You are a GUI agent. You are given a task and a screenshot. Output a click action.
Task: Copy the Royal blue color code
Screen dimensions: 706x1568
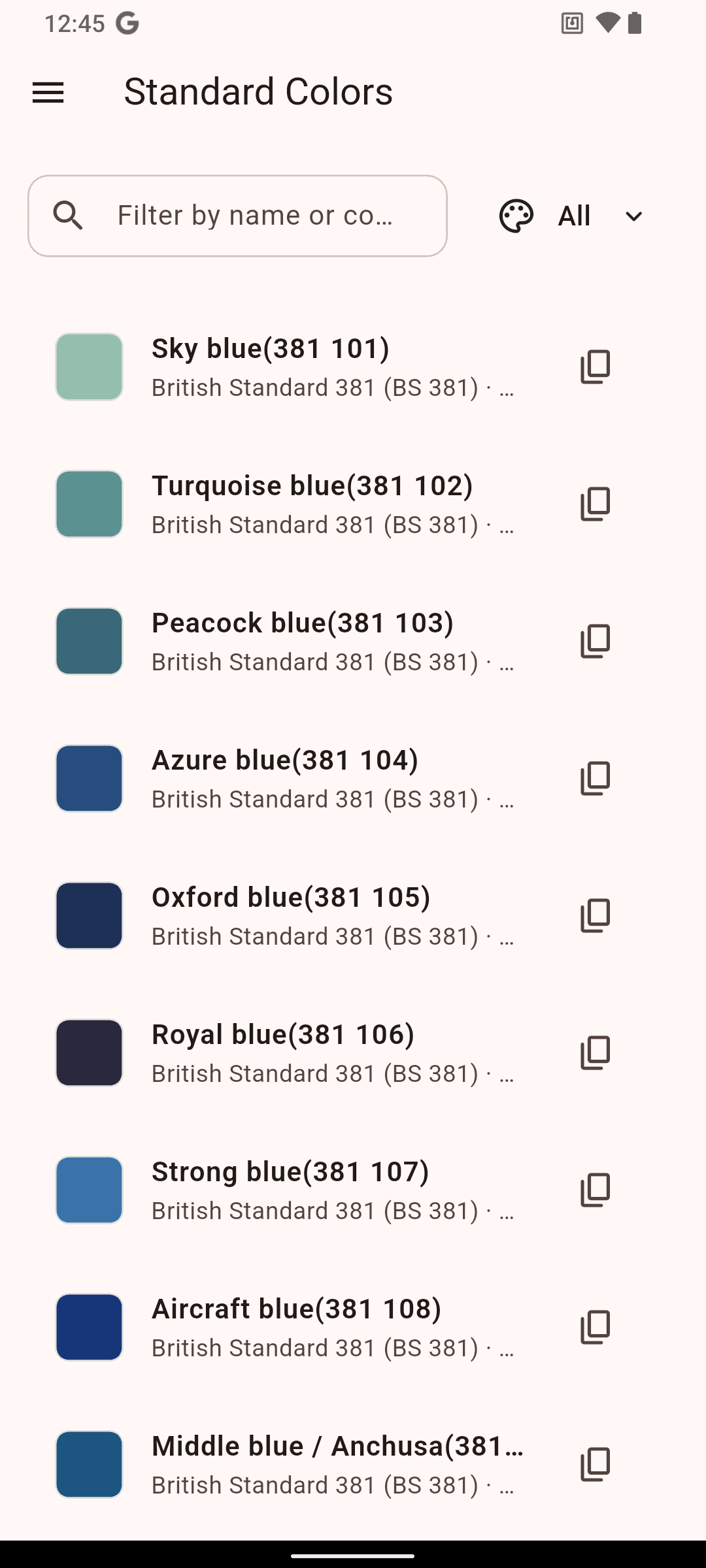[x=594, y=1053]
